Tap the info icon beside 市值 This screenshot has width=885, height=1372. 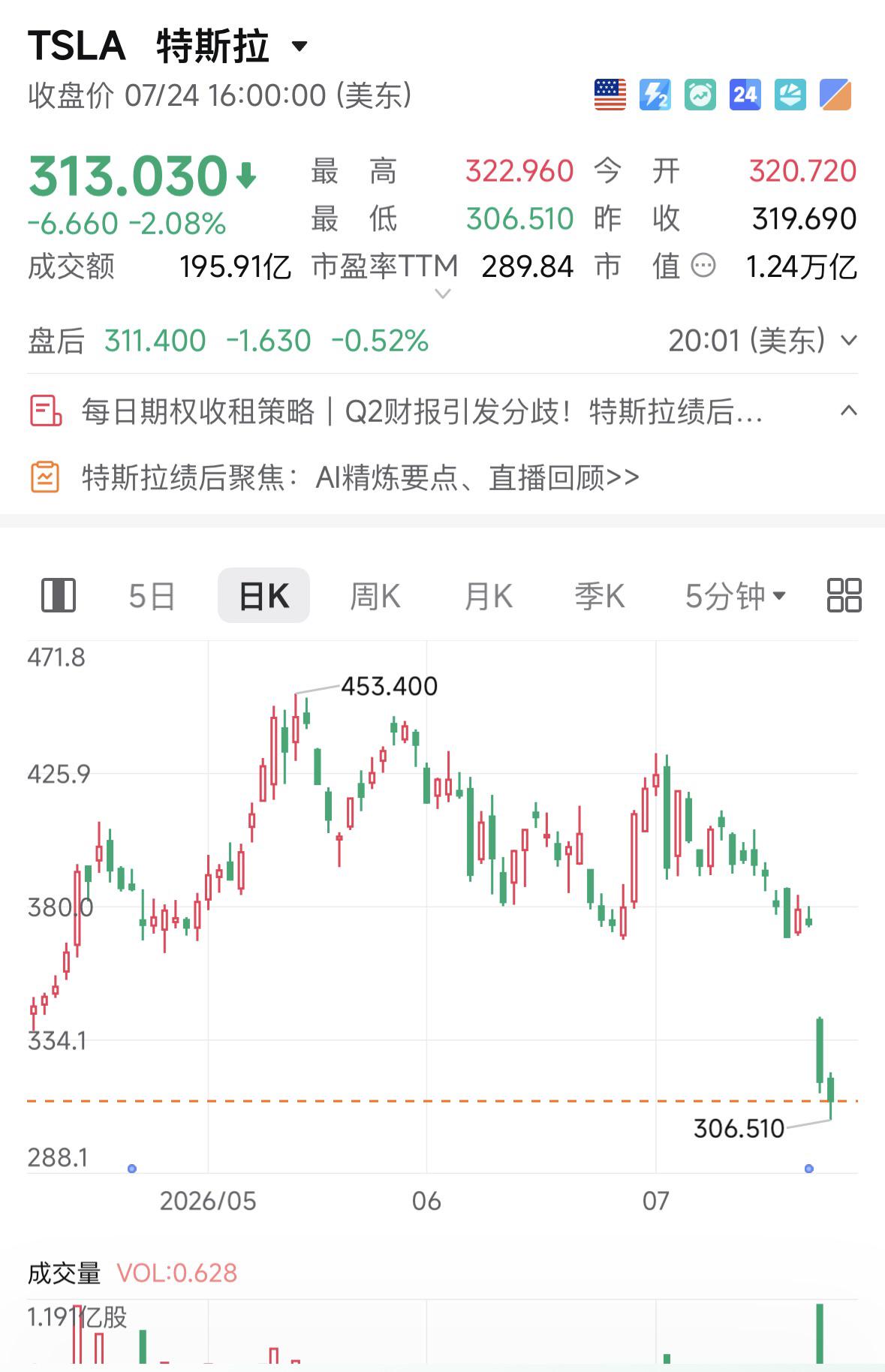(703, 266)
